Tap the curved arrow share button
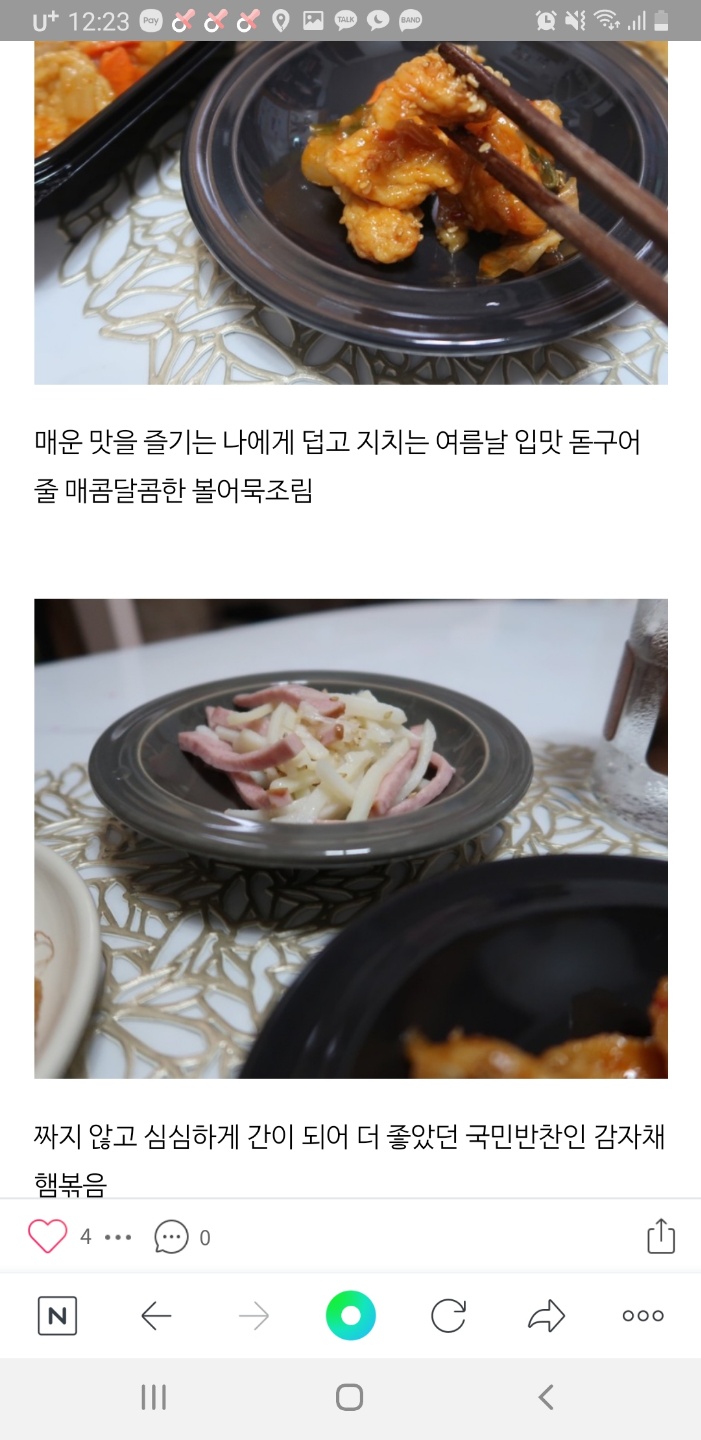 pos(546,1316)
